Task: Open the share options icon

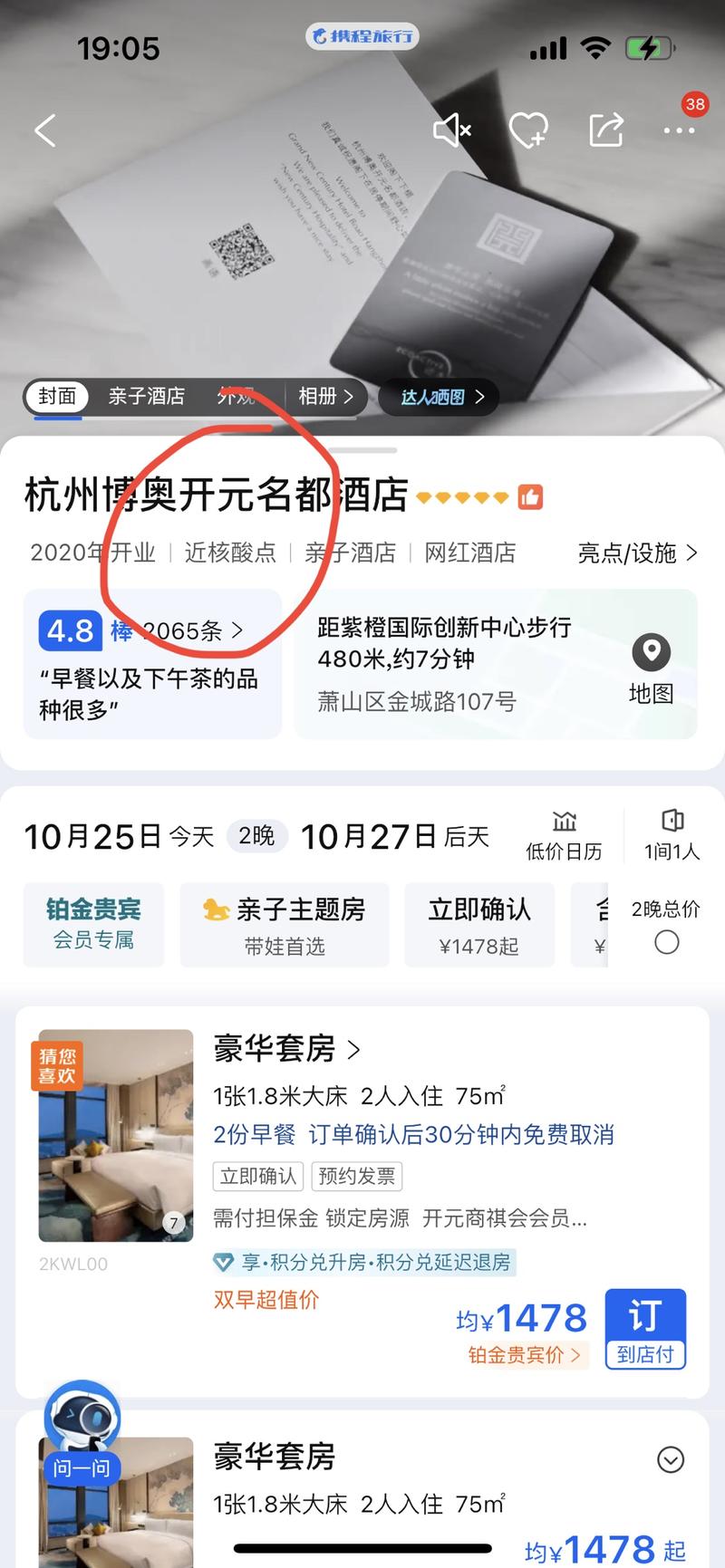Action: click(605, 130)
